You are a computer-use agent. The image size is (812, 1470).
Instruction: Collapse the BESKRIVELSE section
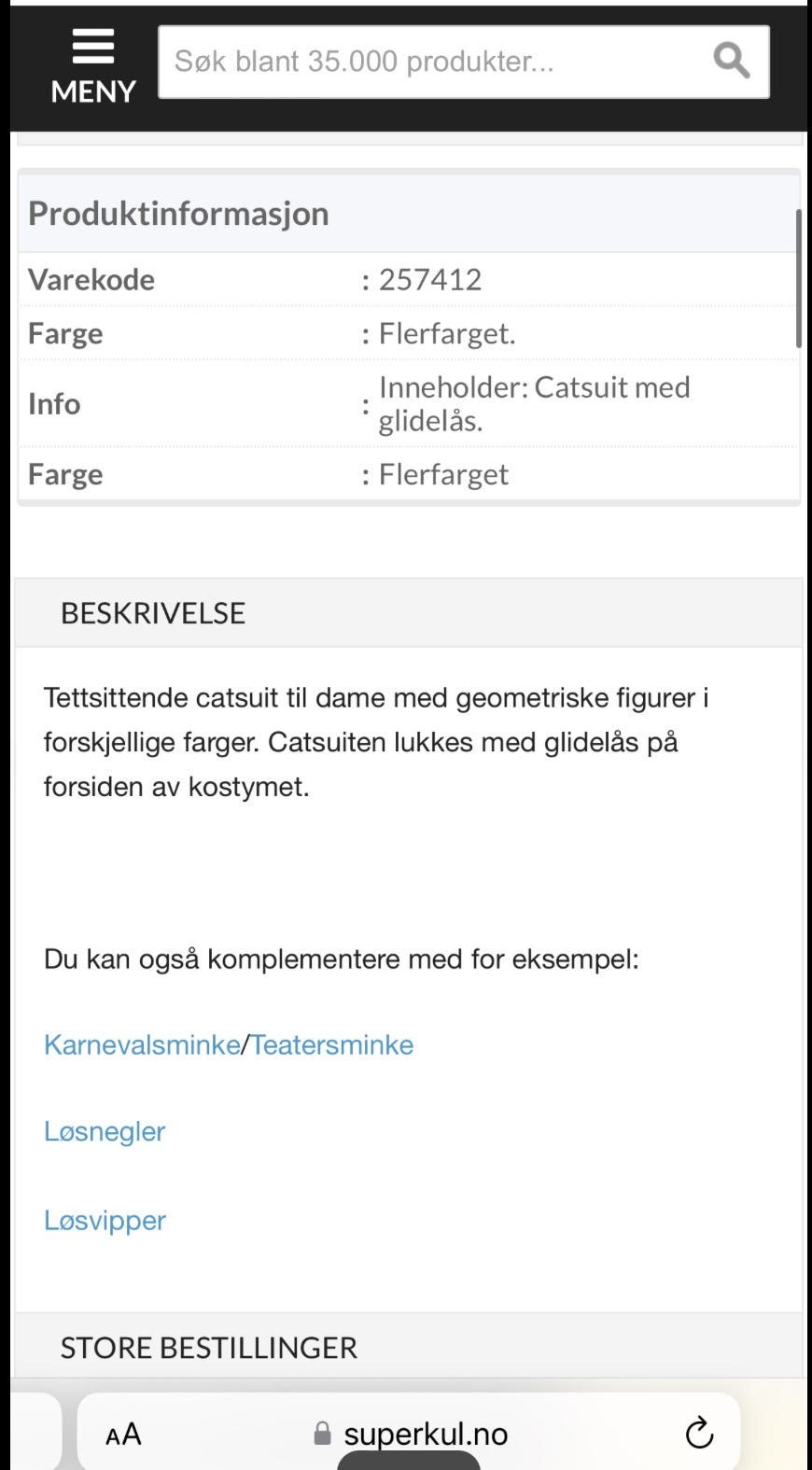(153, 613)
